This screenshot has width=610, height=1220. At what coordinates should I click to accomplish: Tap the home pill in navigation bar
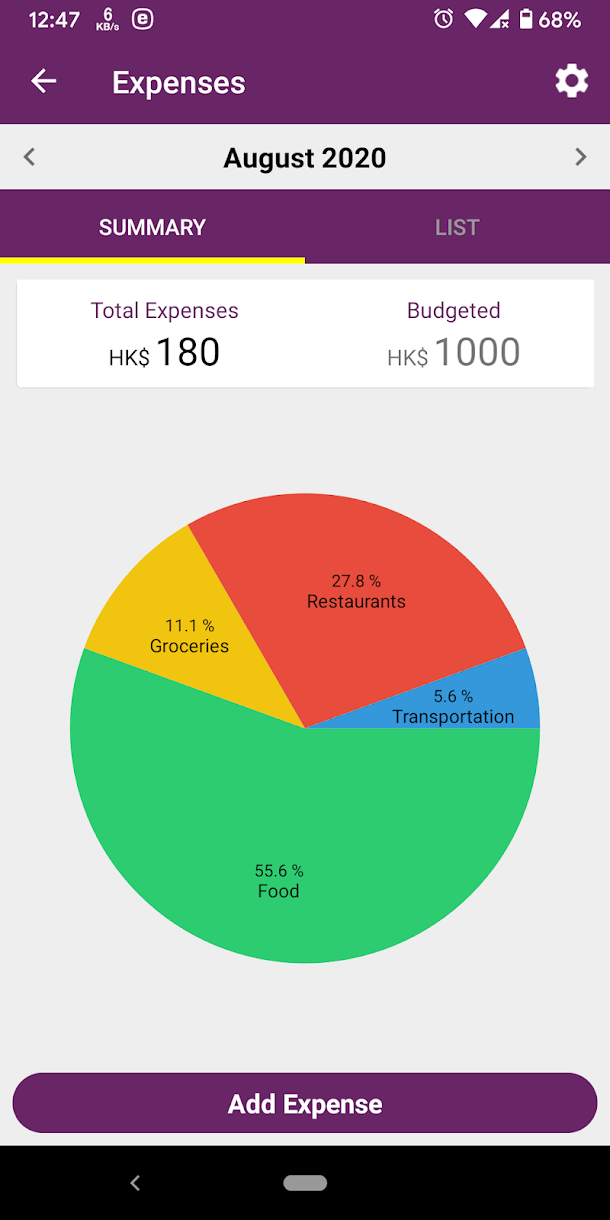tap(305, 1183)
